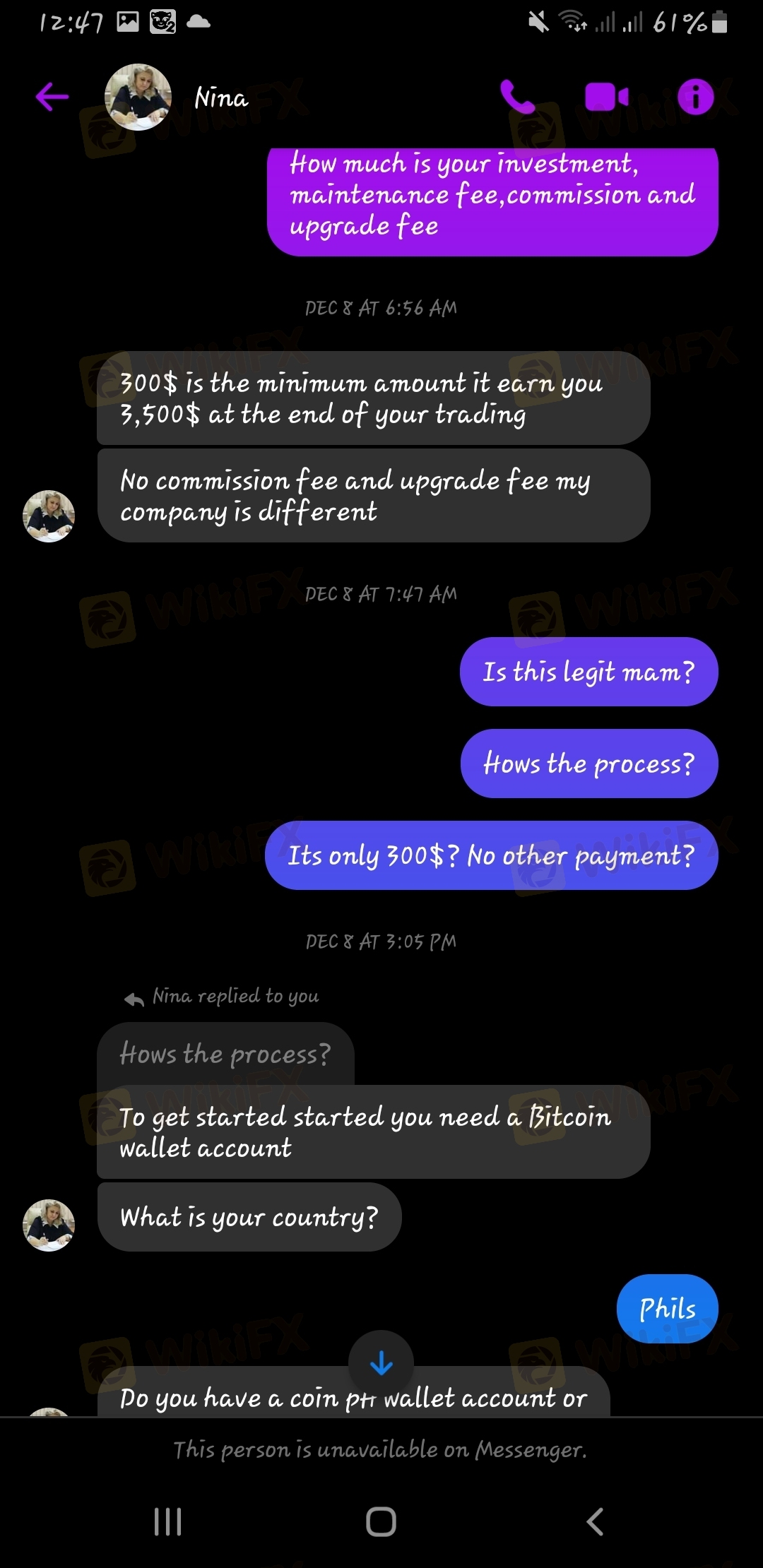763x1568 pixels.
Task: Open the system recent apps button
Action: pyautogui.click(x=168, y=1521)
